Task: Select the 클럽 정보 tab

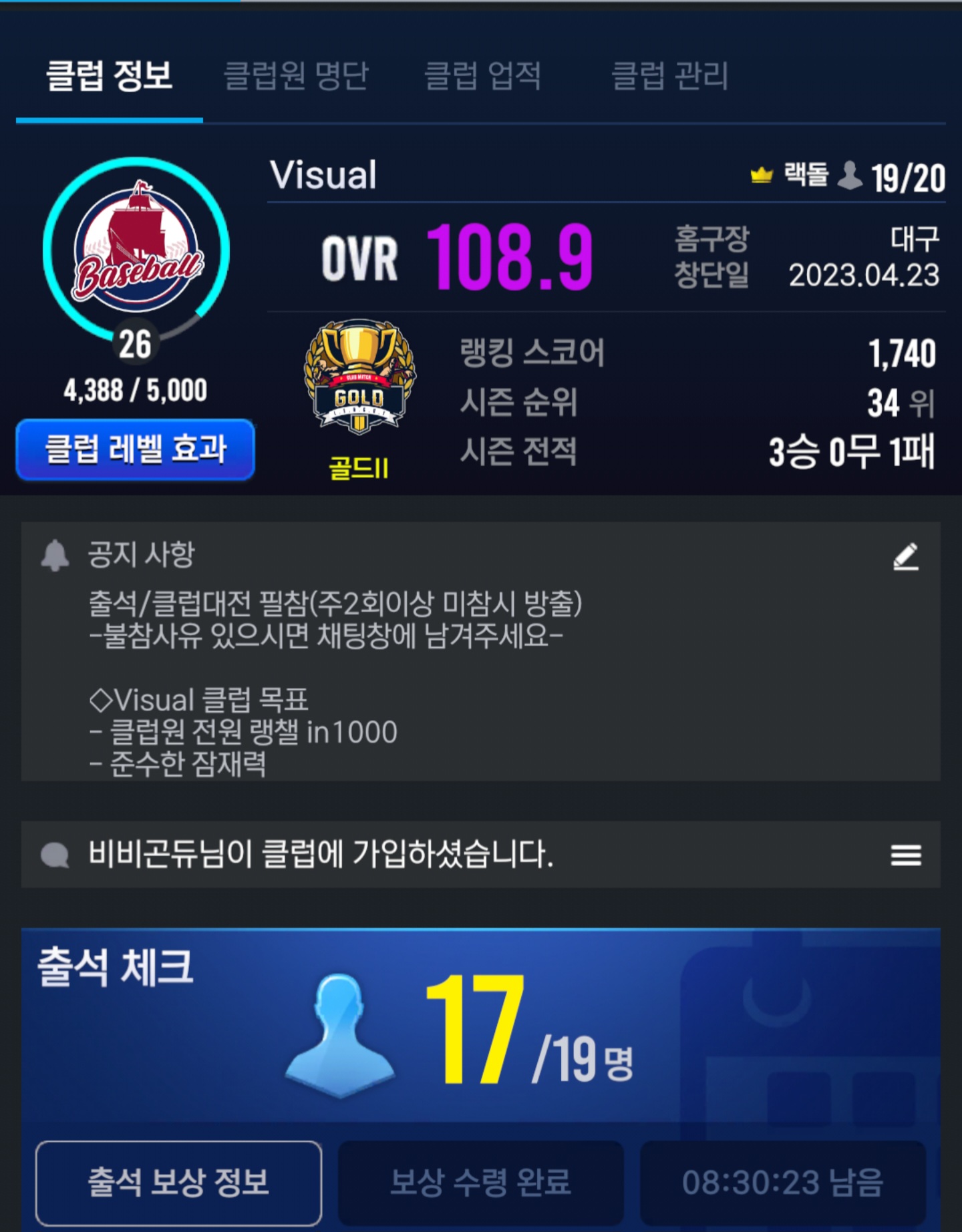Action: click(109, 75)
